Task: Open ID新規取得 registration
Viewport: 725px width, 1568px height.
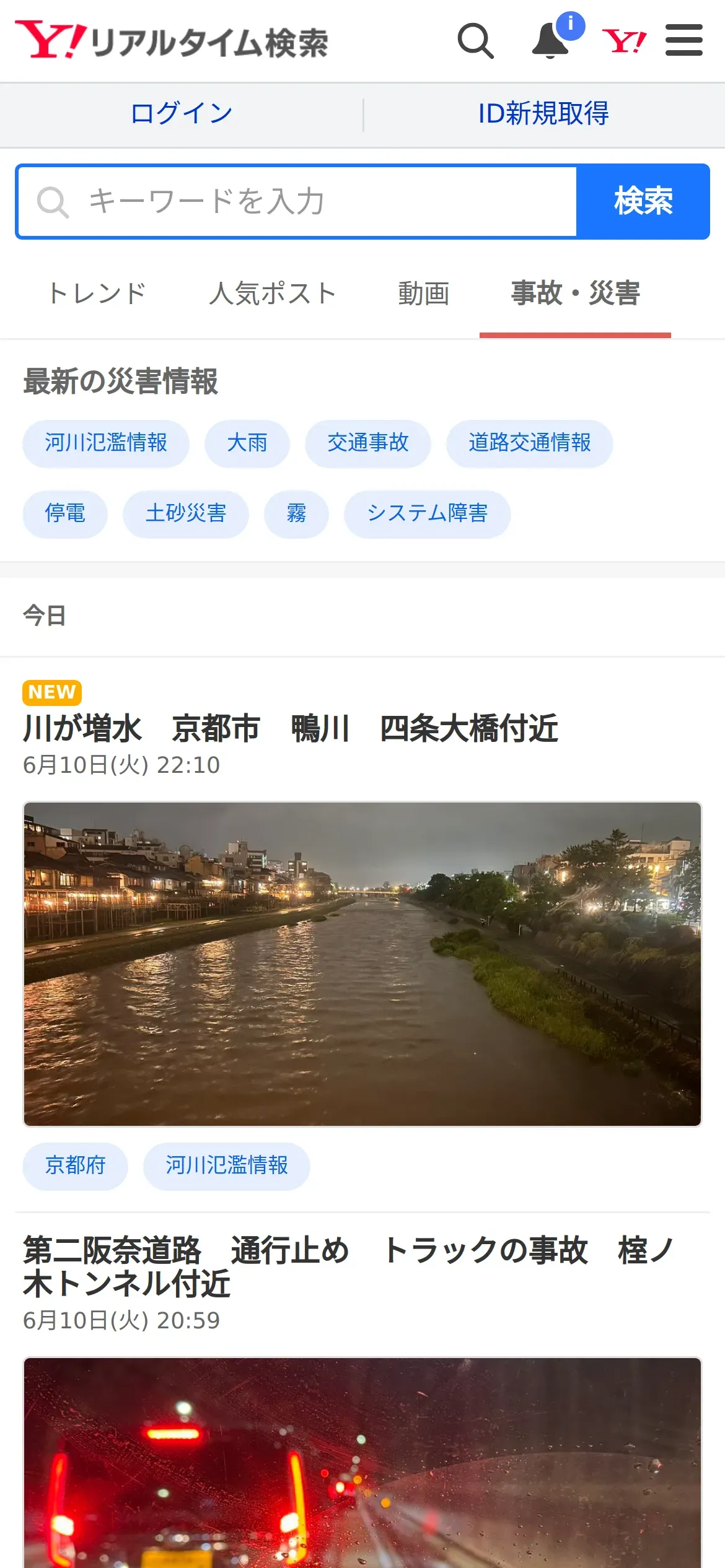Action: [x=543, y=113]
